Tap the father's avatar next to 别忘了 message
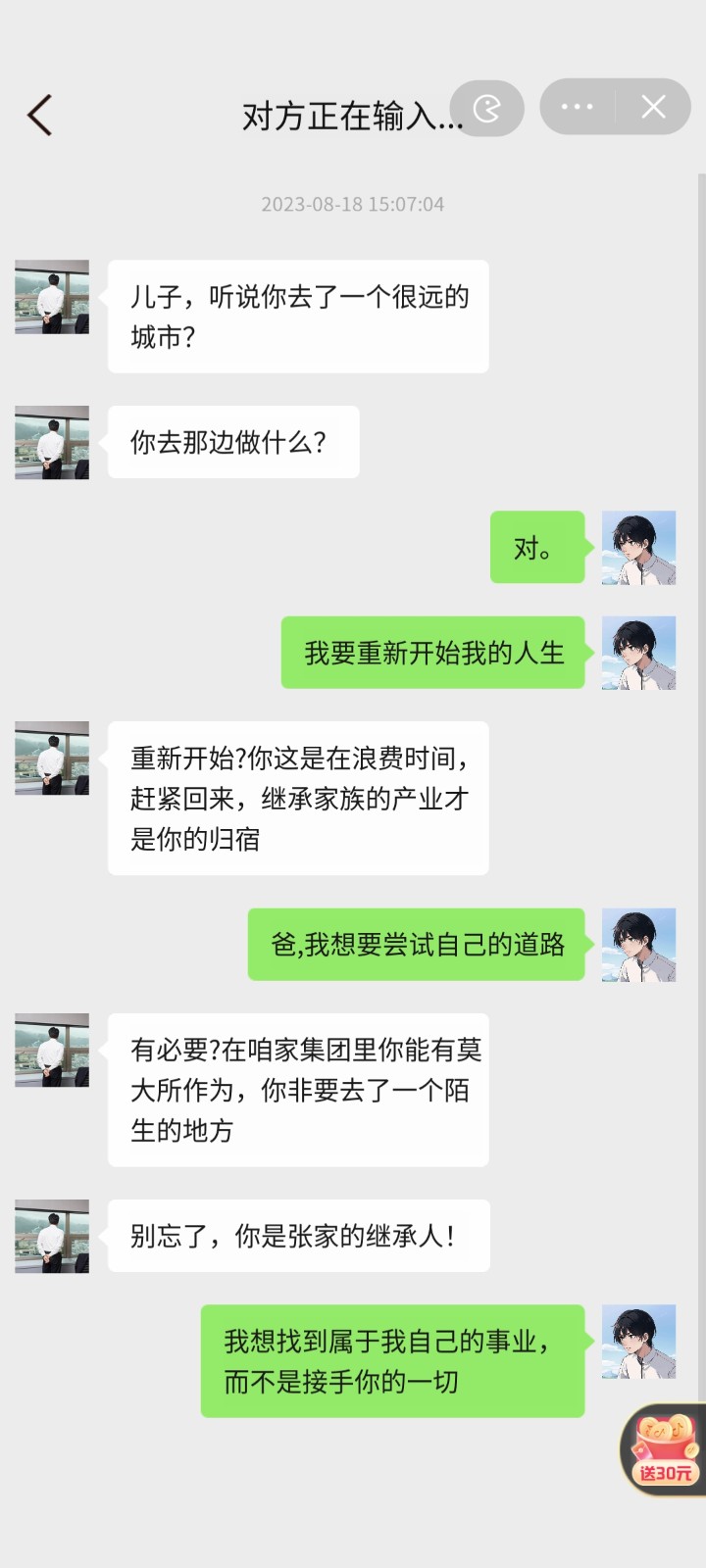 [51, 1236]
